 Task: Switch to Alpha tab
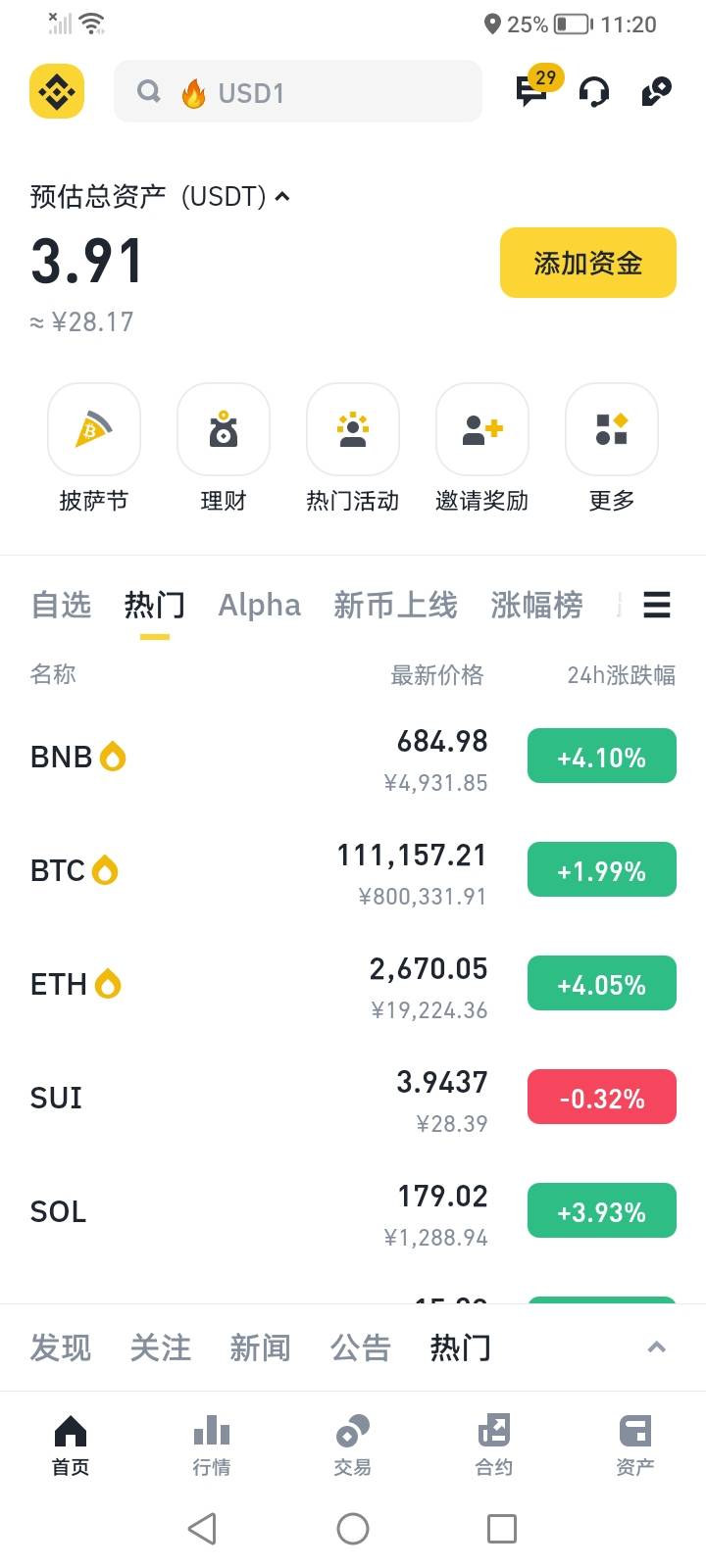coord(259,605)
